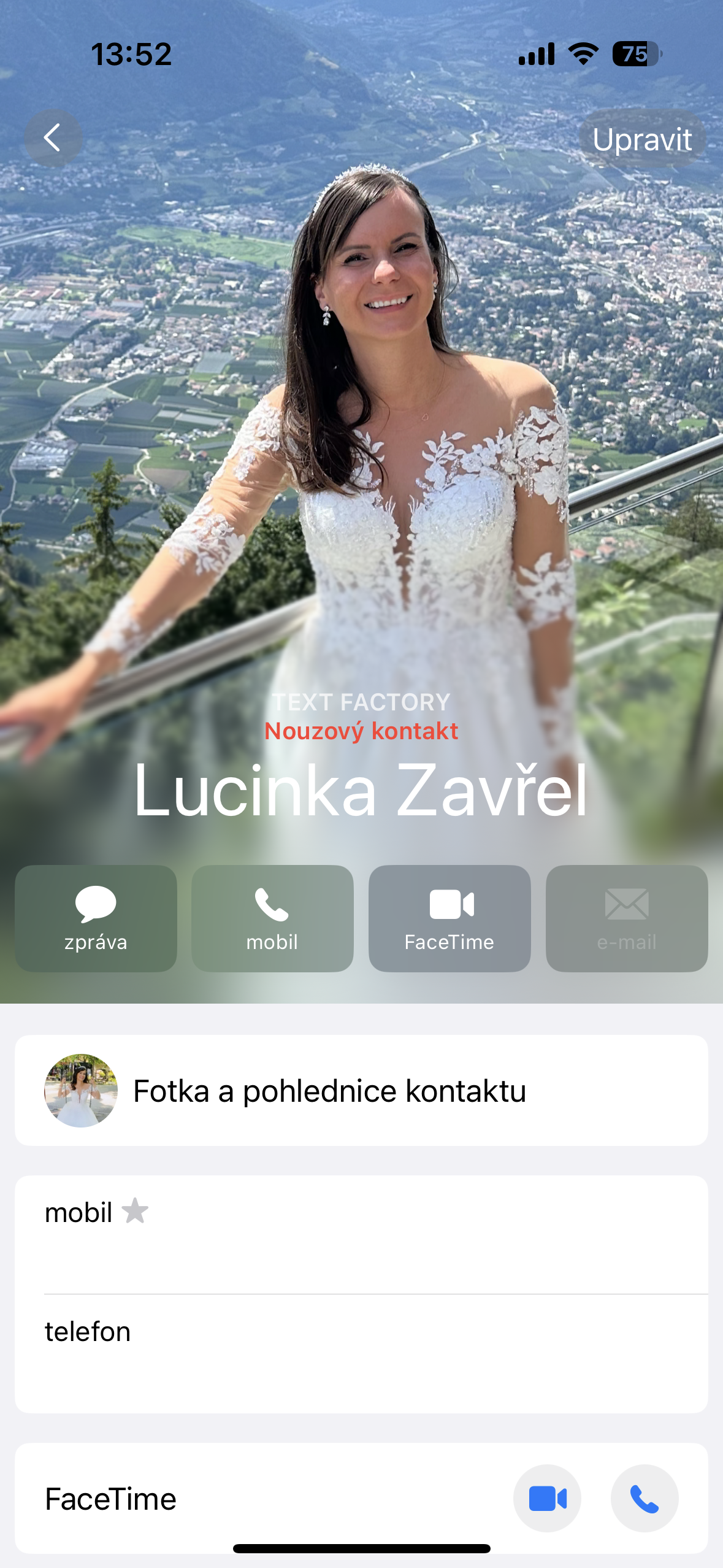Tap the contact name Lucinka Zavřel

coord(361,794)
